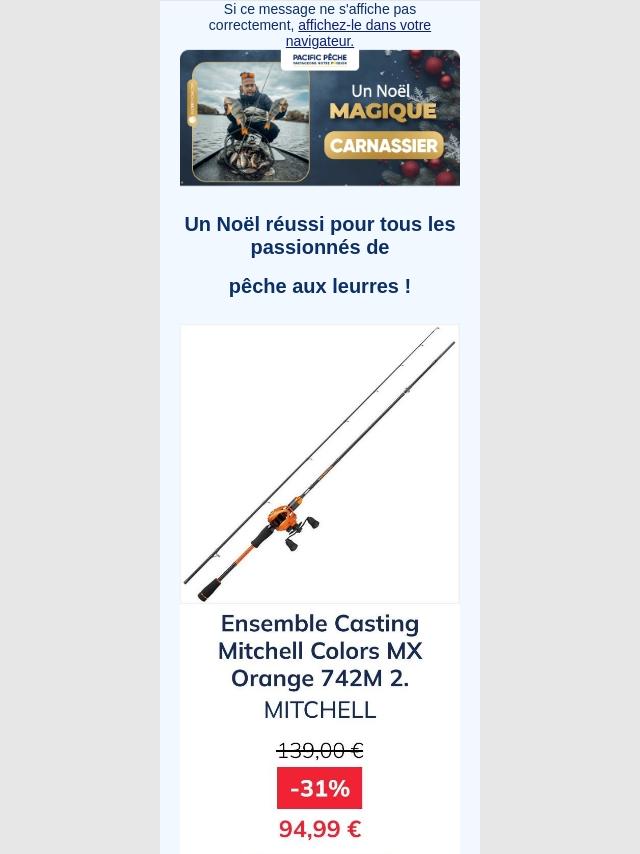Open the Noël Magique Carnassier banner
The width and height of the screenshot is (640, 854).
tap(319, 118)
